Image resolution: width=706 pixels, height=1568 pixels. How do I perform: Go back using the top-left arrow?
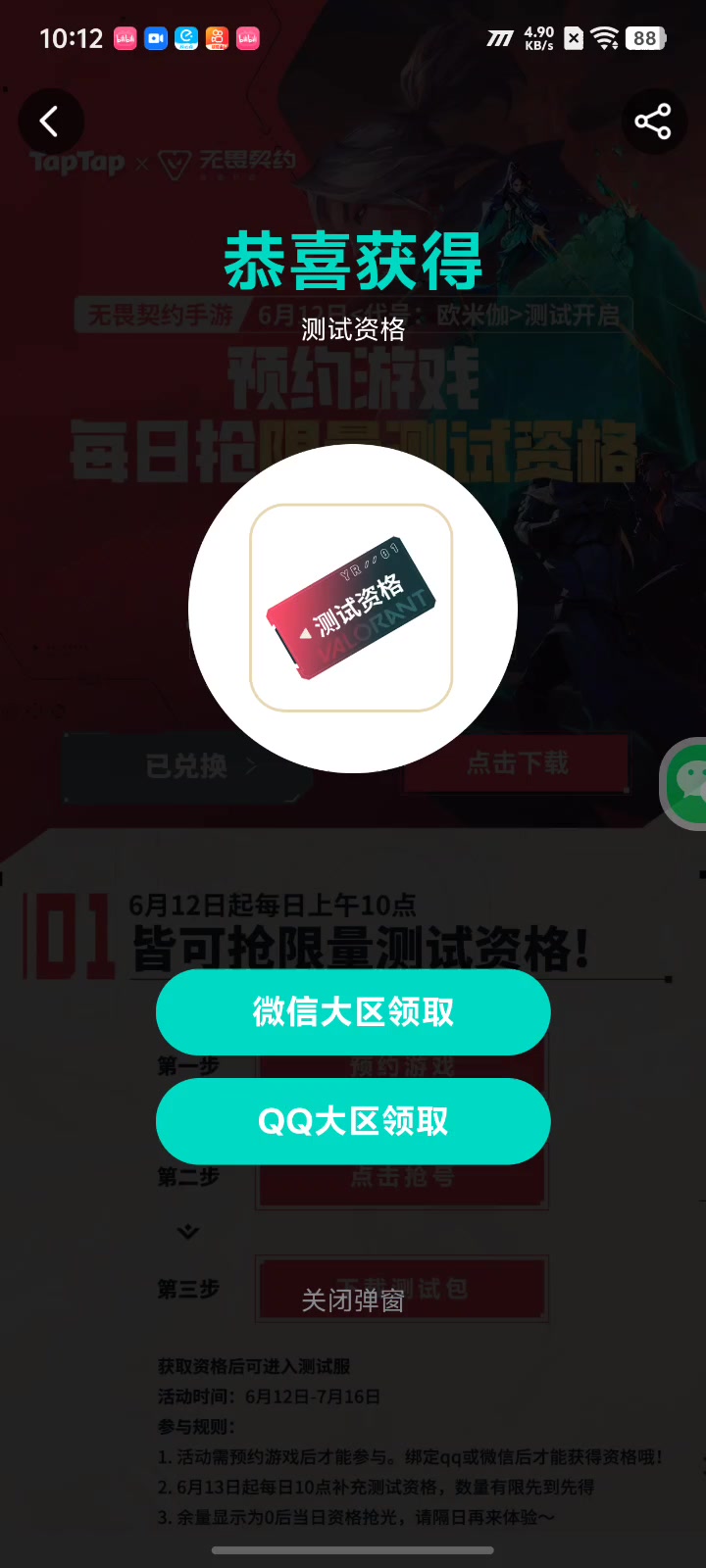click(x=51, y=122)
